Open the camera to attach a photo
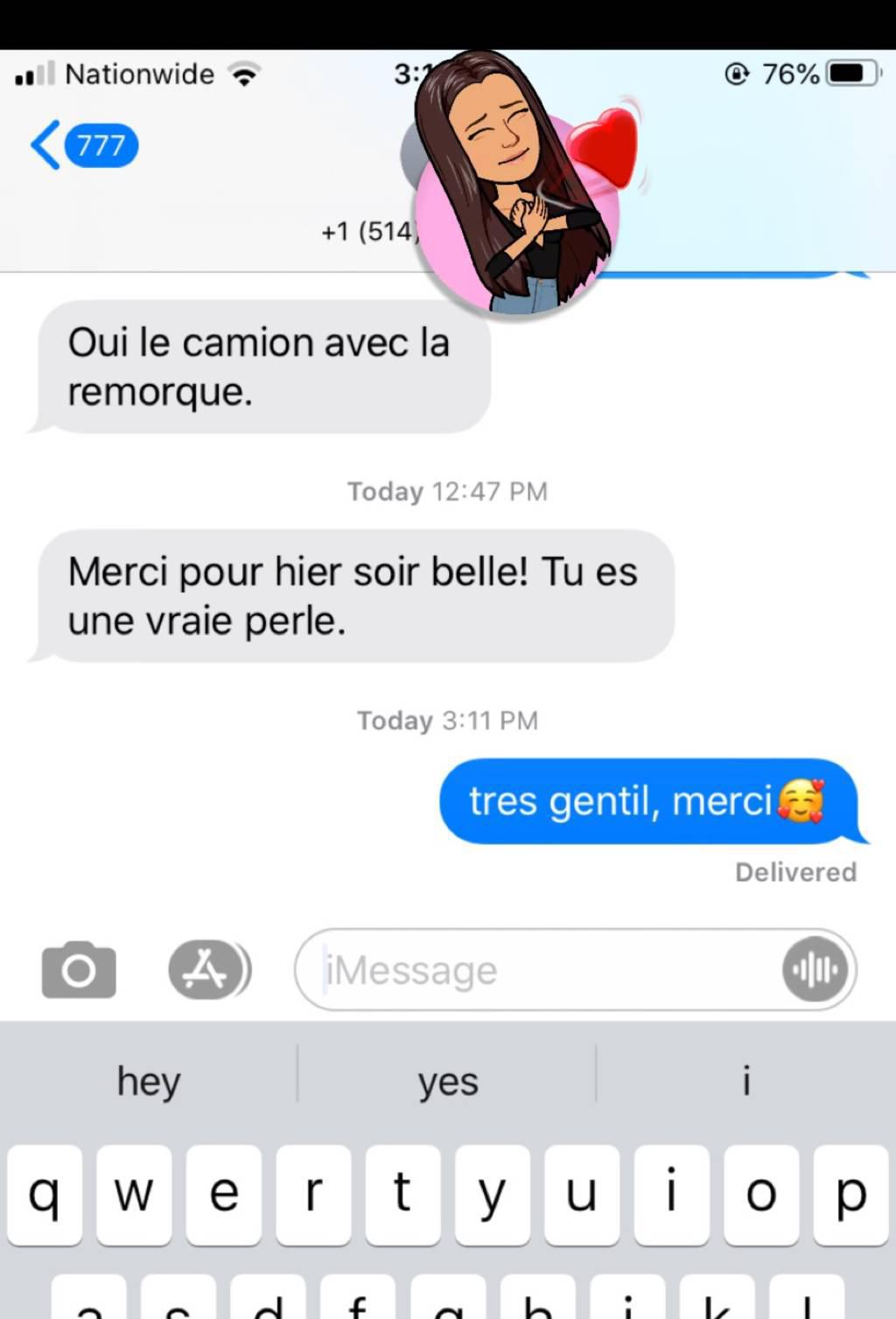The height and width of the screenshot is (1319, 896). (79, 970)
